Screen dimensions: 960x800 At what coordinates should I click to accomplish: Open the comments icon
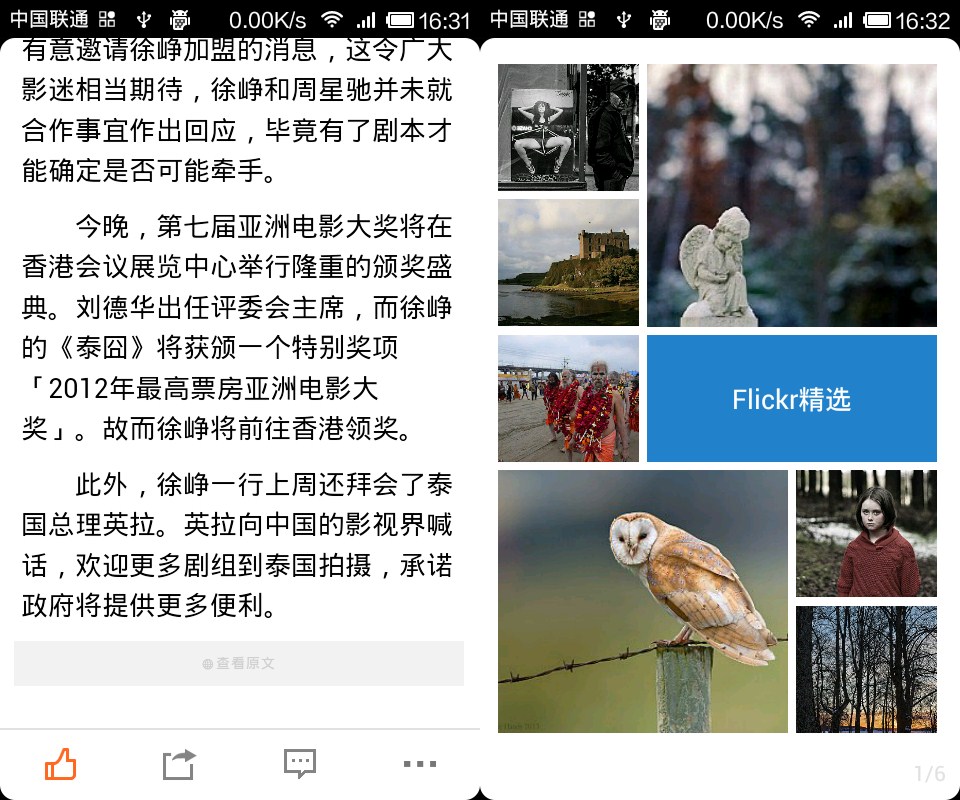point(300,765)
